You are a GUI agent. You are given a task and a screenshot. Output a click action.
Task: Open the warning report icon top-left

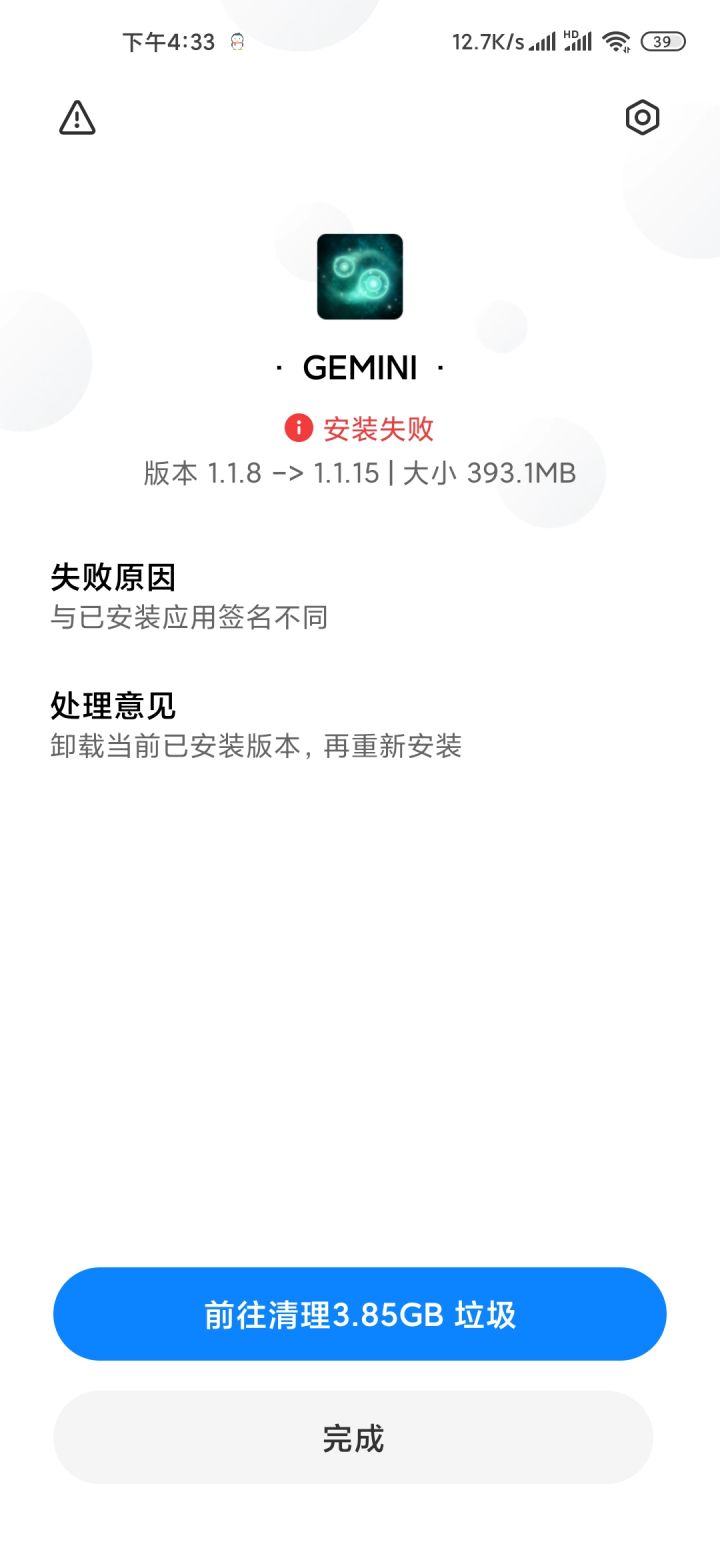click(76, 118)
